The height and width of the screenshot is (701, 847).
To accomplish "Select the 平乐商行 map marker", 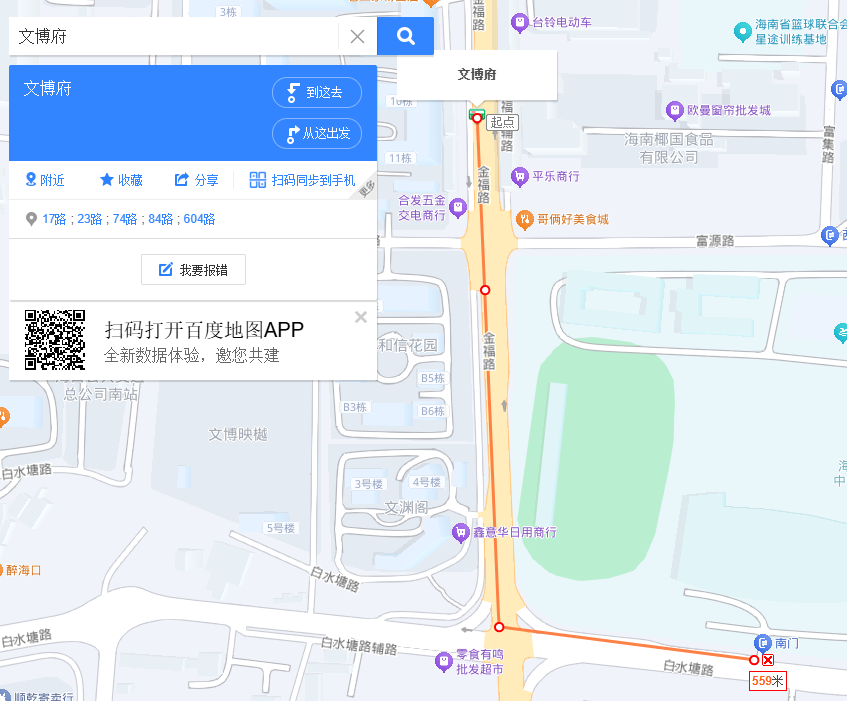I will tap(519, 176).
